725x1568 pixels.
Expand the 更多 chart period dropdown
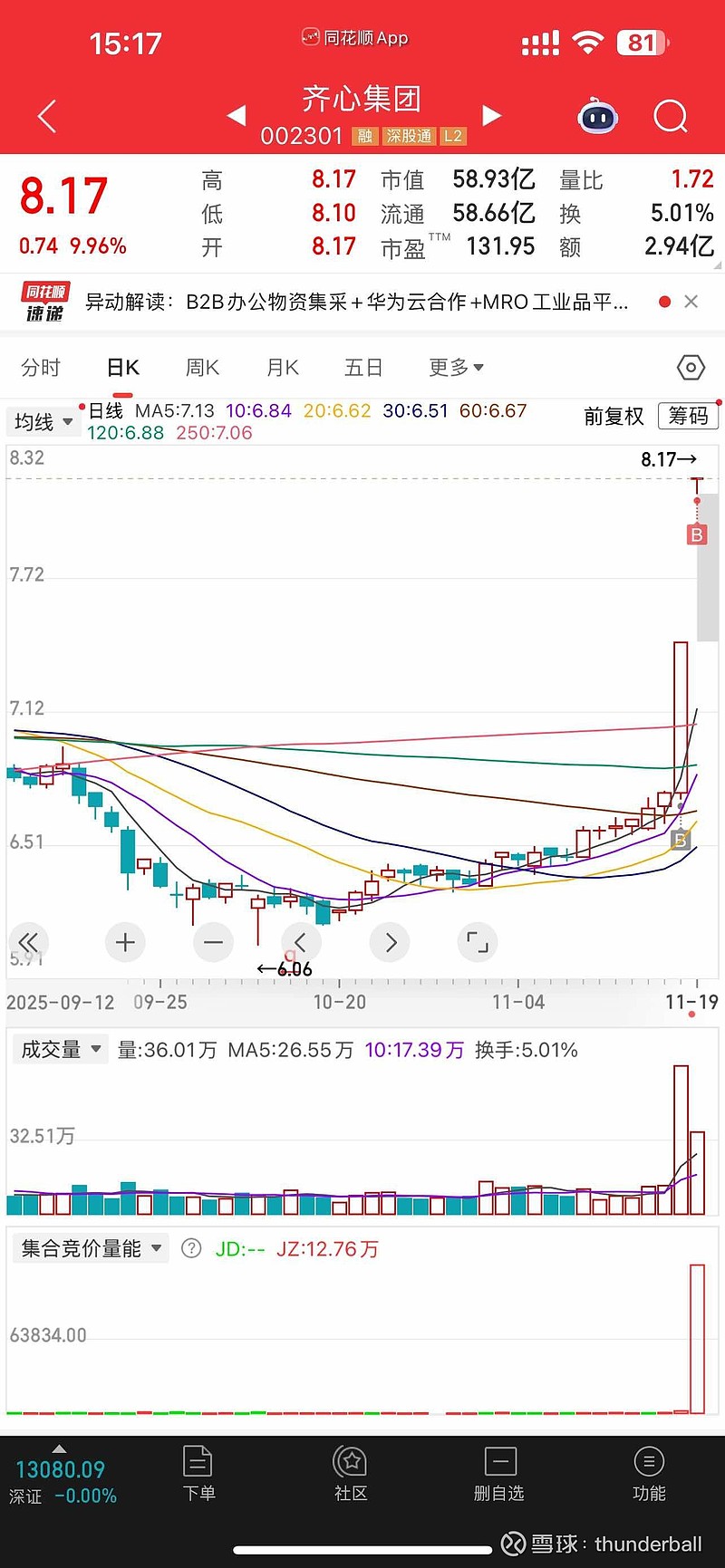tap(456, 368)
